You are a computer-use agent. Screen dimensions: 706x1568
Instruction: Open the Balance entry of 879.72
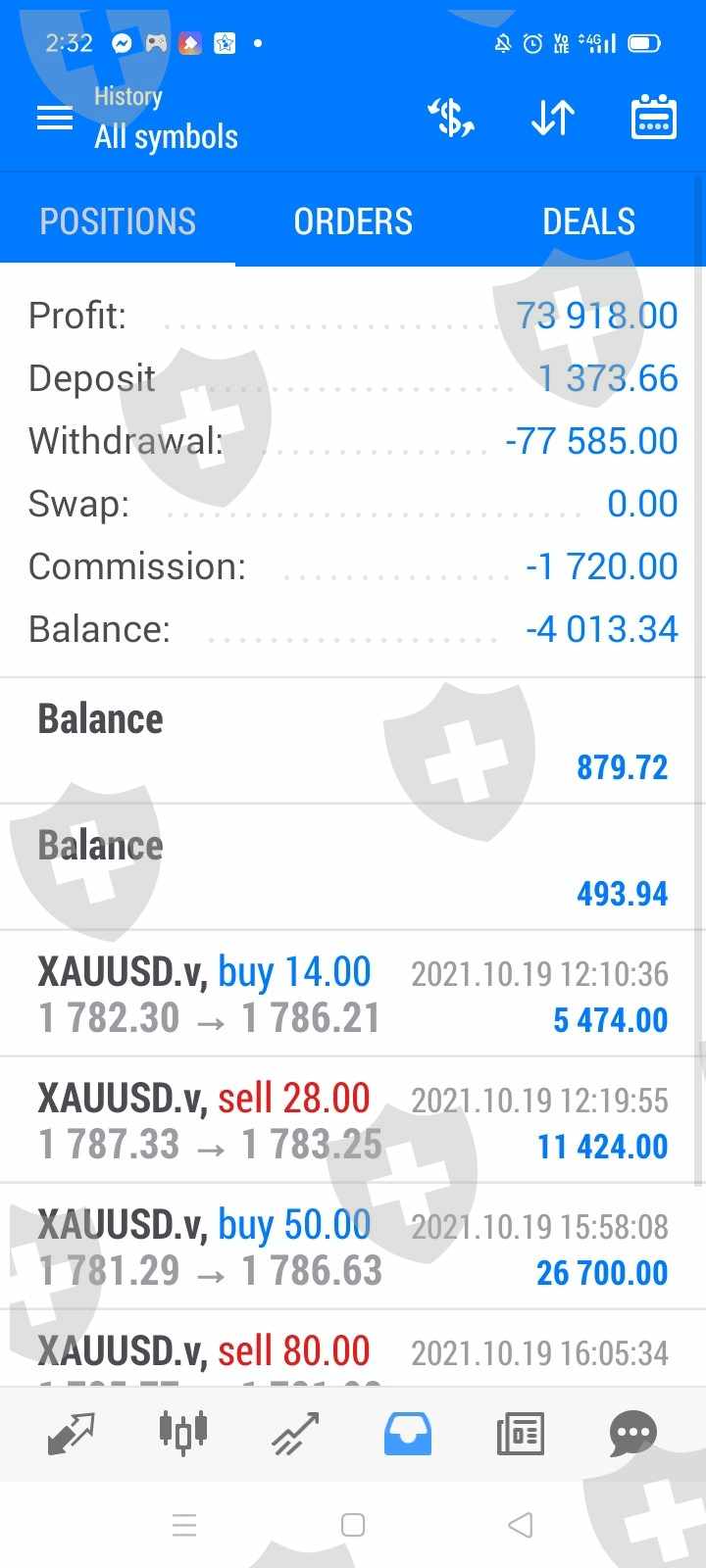pos(353,742)
